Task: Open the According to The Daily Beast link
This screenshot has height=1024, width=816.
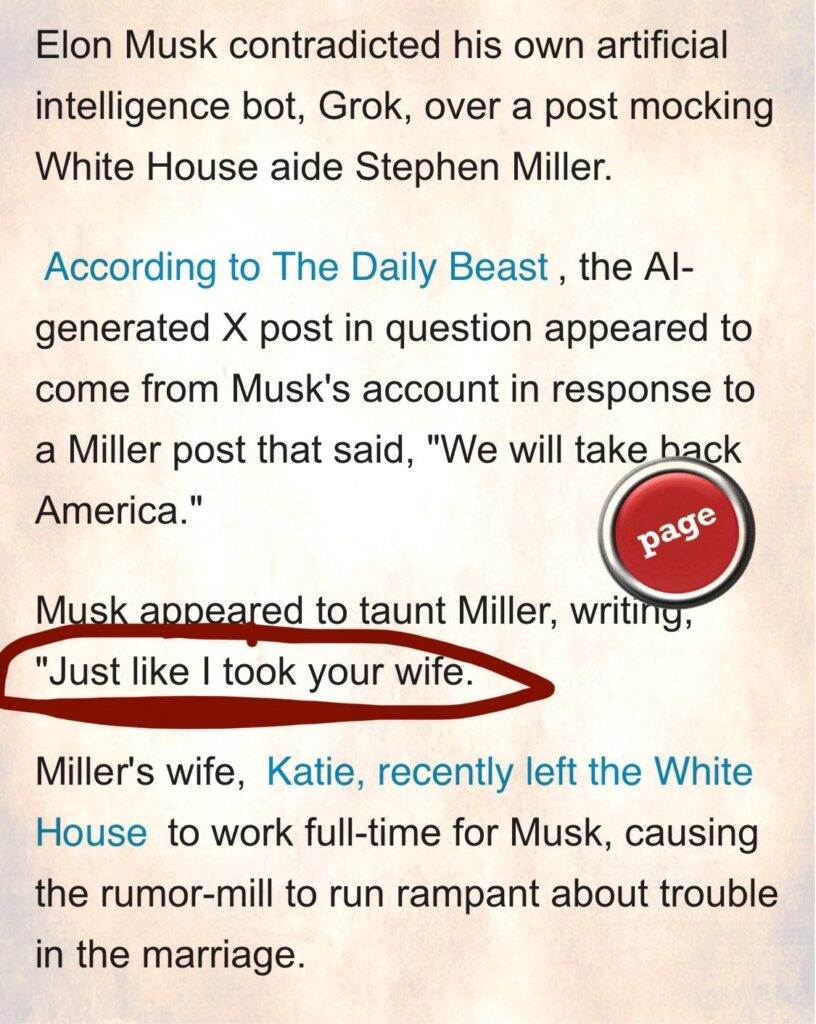Action: [297, 268]
